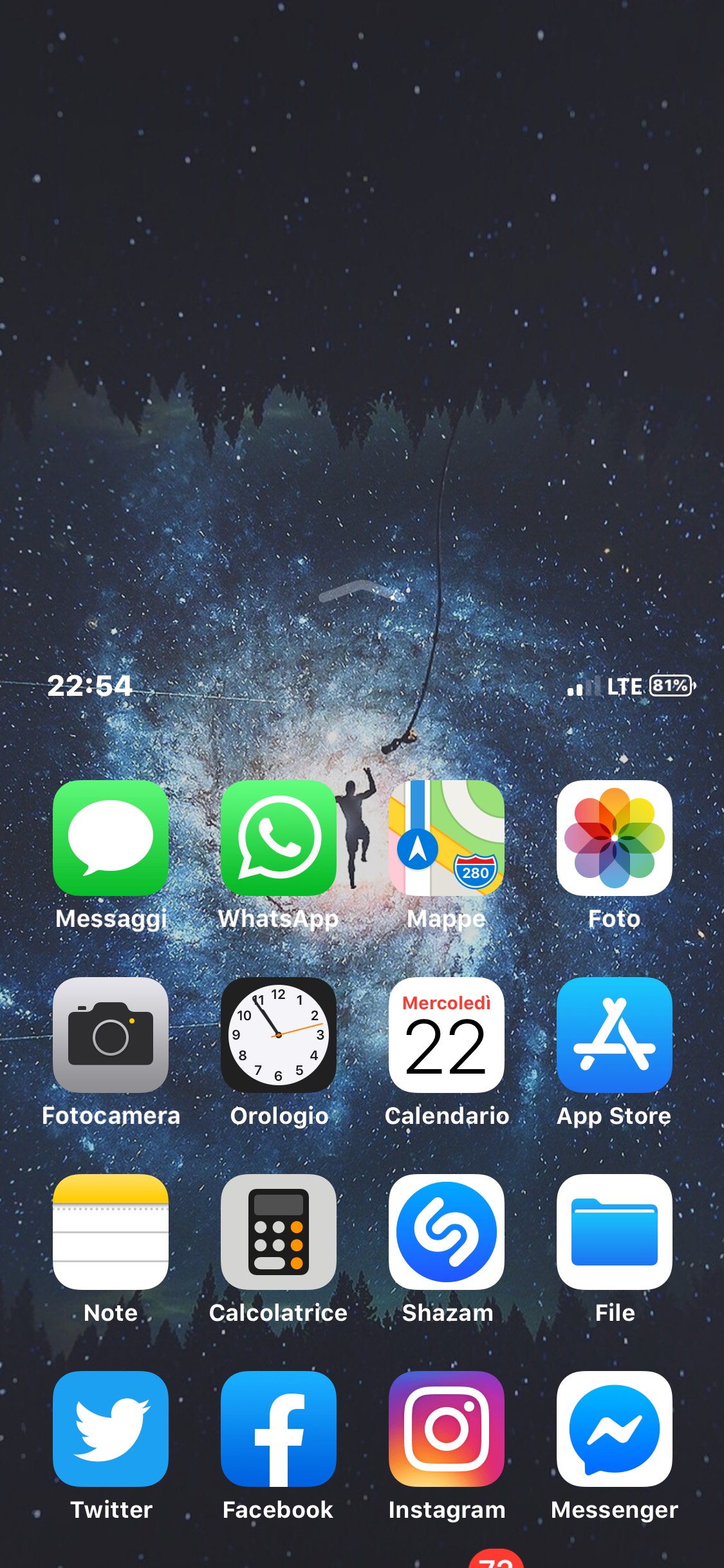Open the Messaggi app
724x1568 pixels.
pyautogui.click(x=111, y=837)
